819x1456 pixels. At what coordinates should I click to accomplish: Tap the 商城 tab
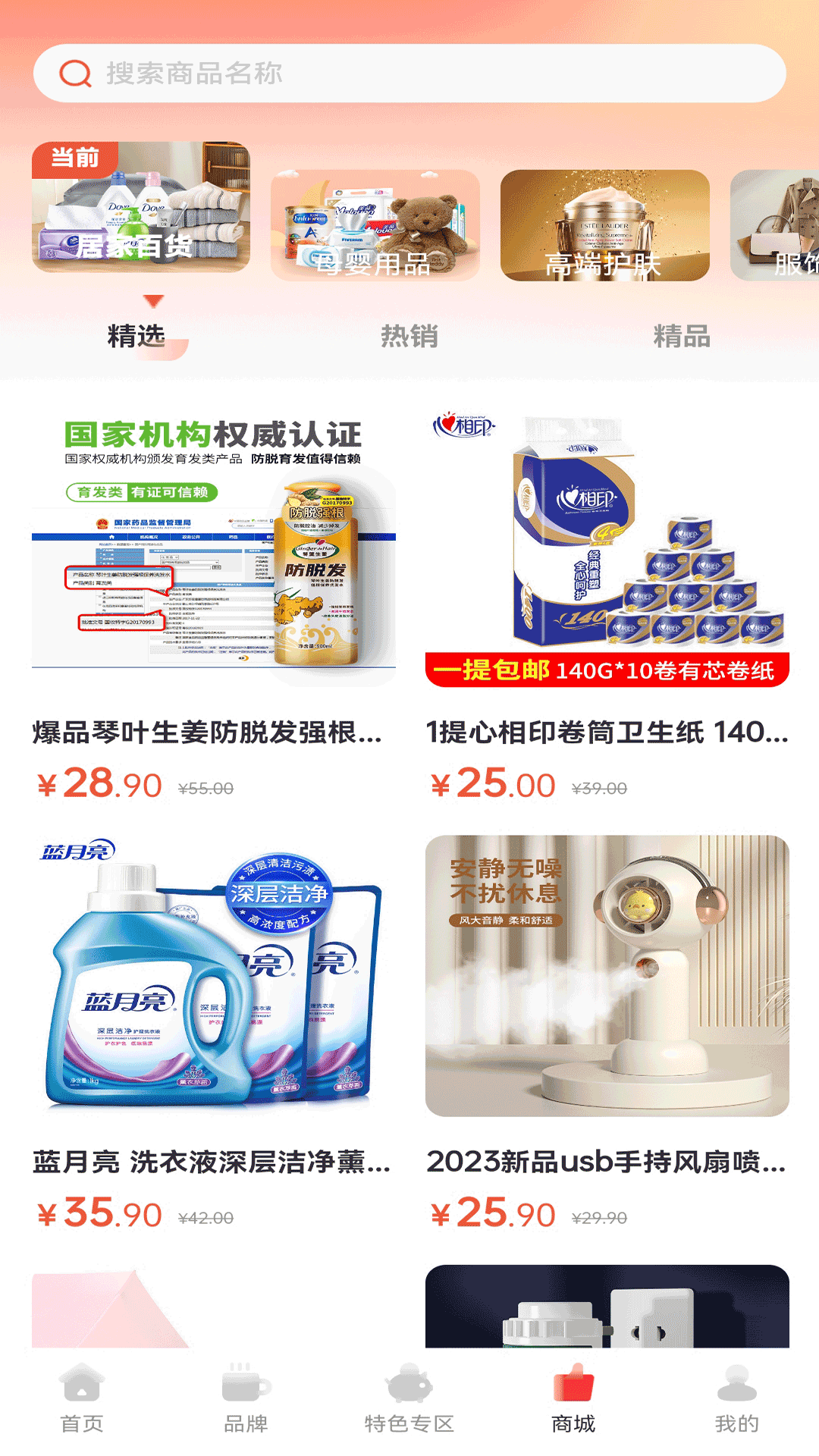(573, 1399)
